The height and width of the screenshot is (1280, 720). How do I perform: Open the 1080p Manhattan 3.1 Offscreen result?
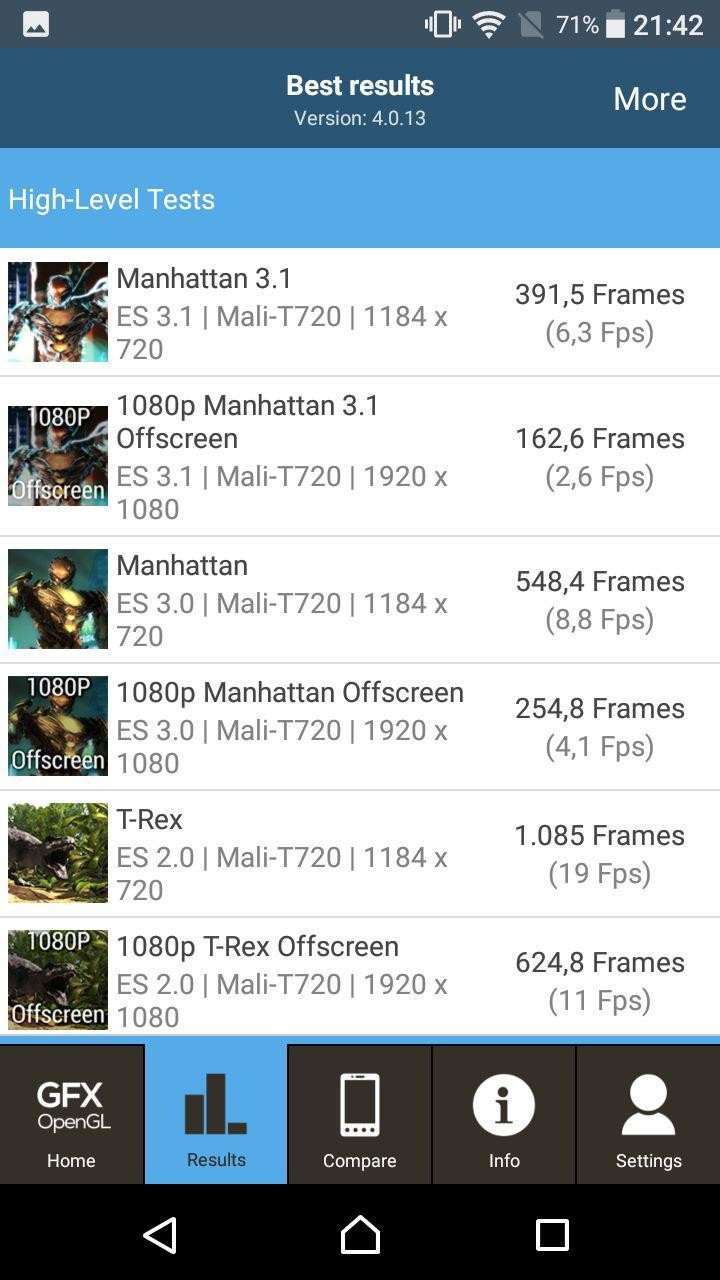[360, 456]
